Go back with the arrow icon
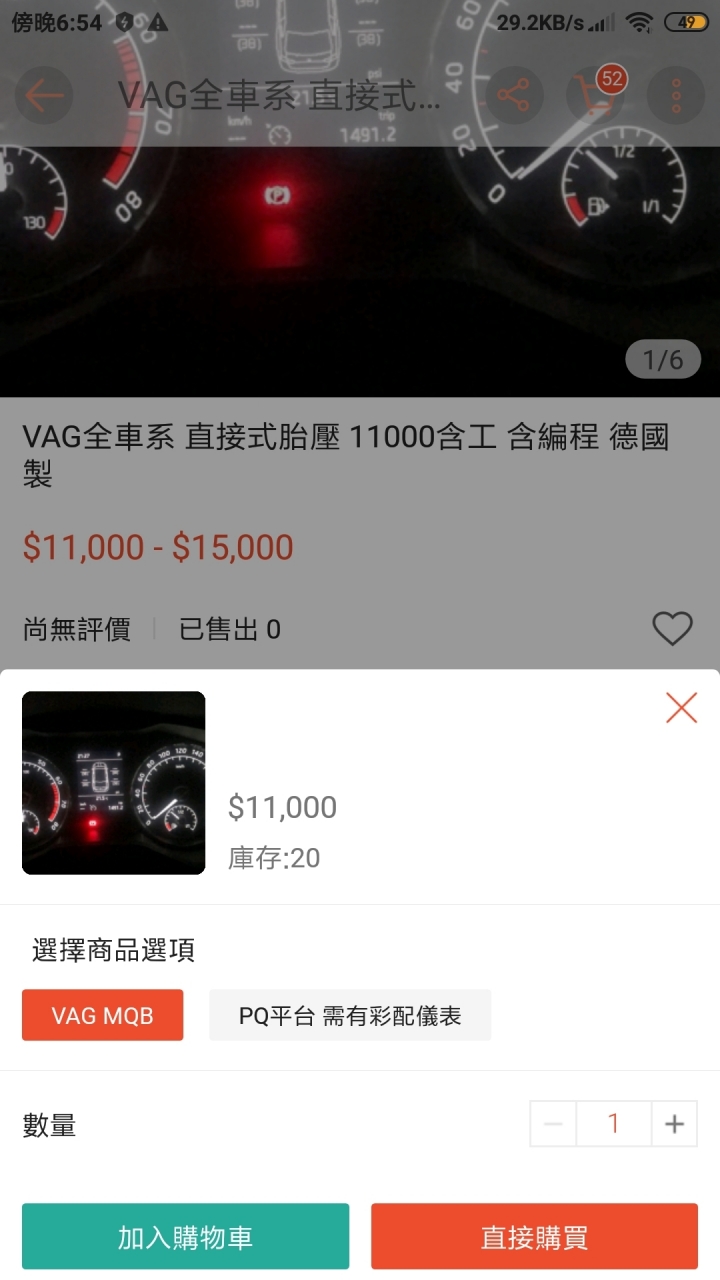This screenshot has height=1280, width=720. pyautogui.click(x=44, y=96)
